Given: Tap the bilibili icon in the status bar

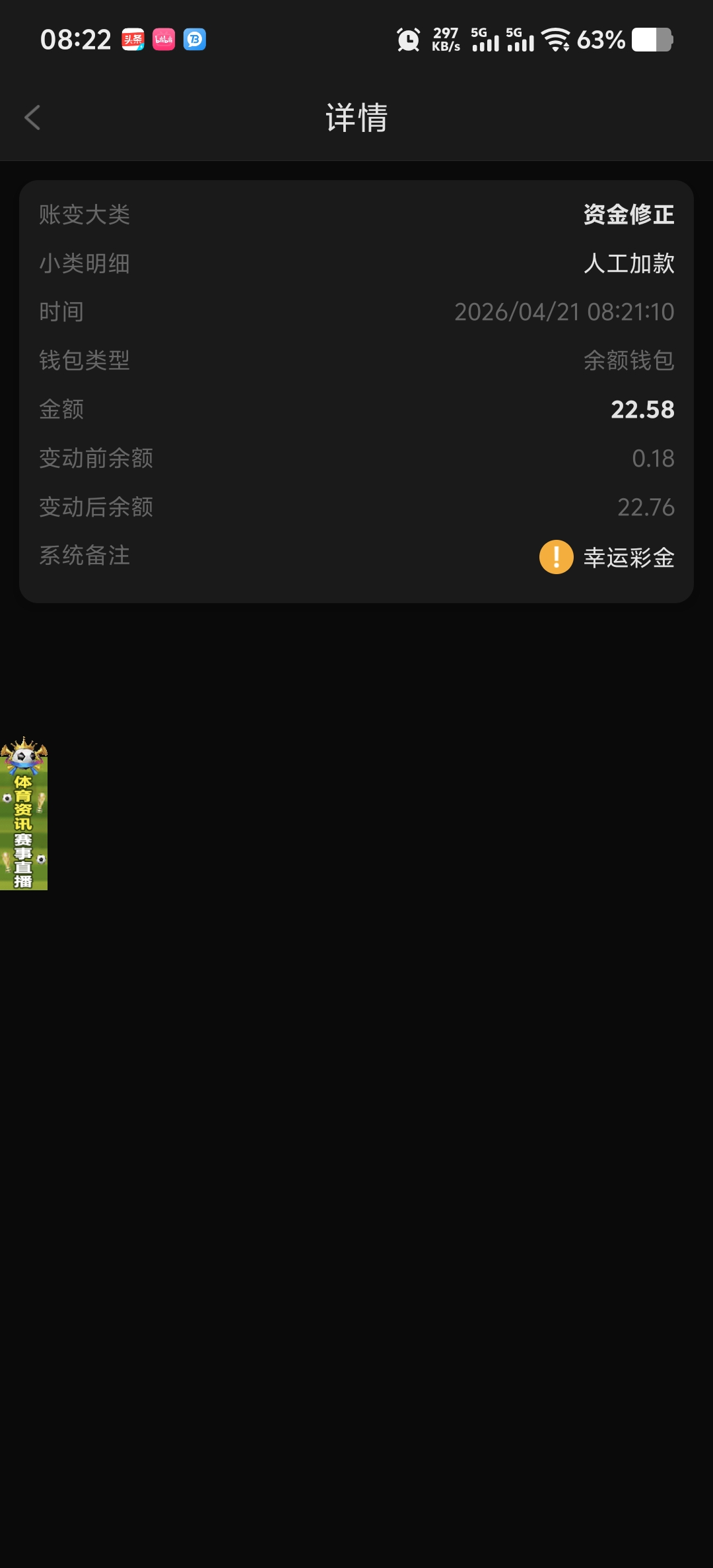Looking at the screenshot, I should [x=164, y=39].
